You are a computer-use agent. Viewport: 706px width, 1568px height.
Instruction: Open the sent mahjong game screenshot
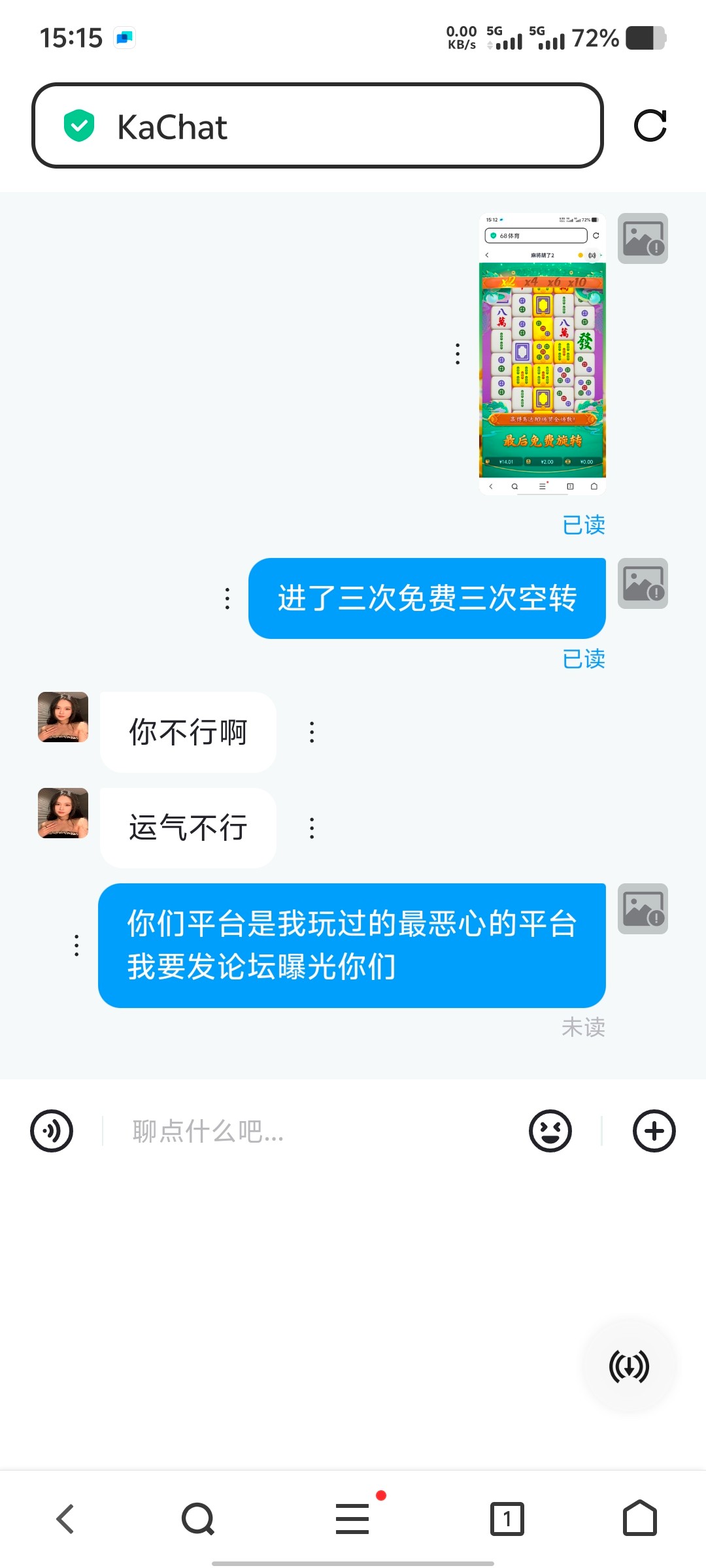[542, 353]
